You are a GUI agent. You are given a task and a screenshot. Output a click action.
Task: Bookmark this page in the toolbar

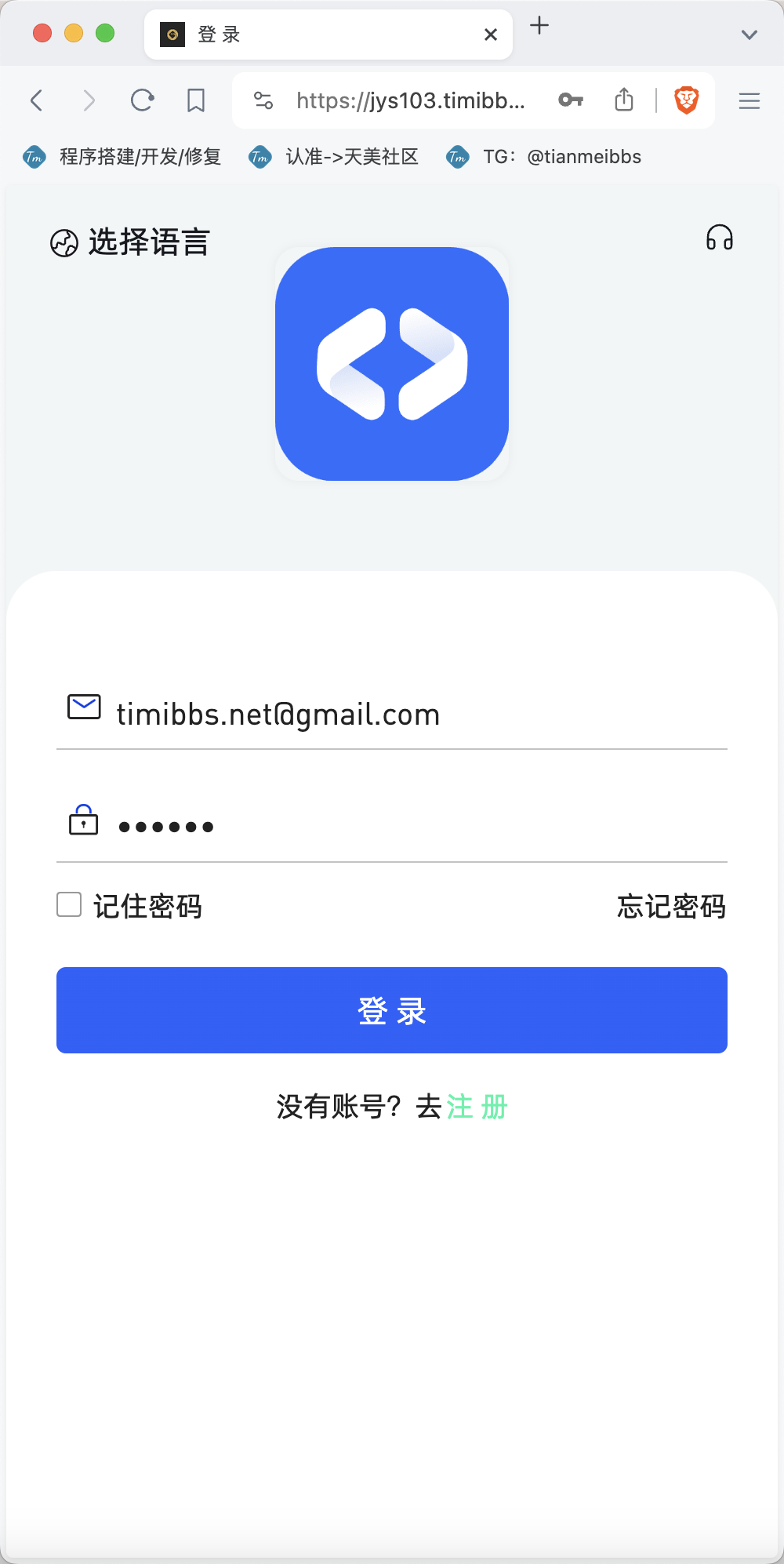click(196, 100)
